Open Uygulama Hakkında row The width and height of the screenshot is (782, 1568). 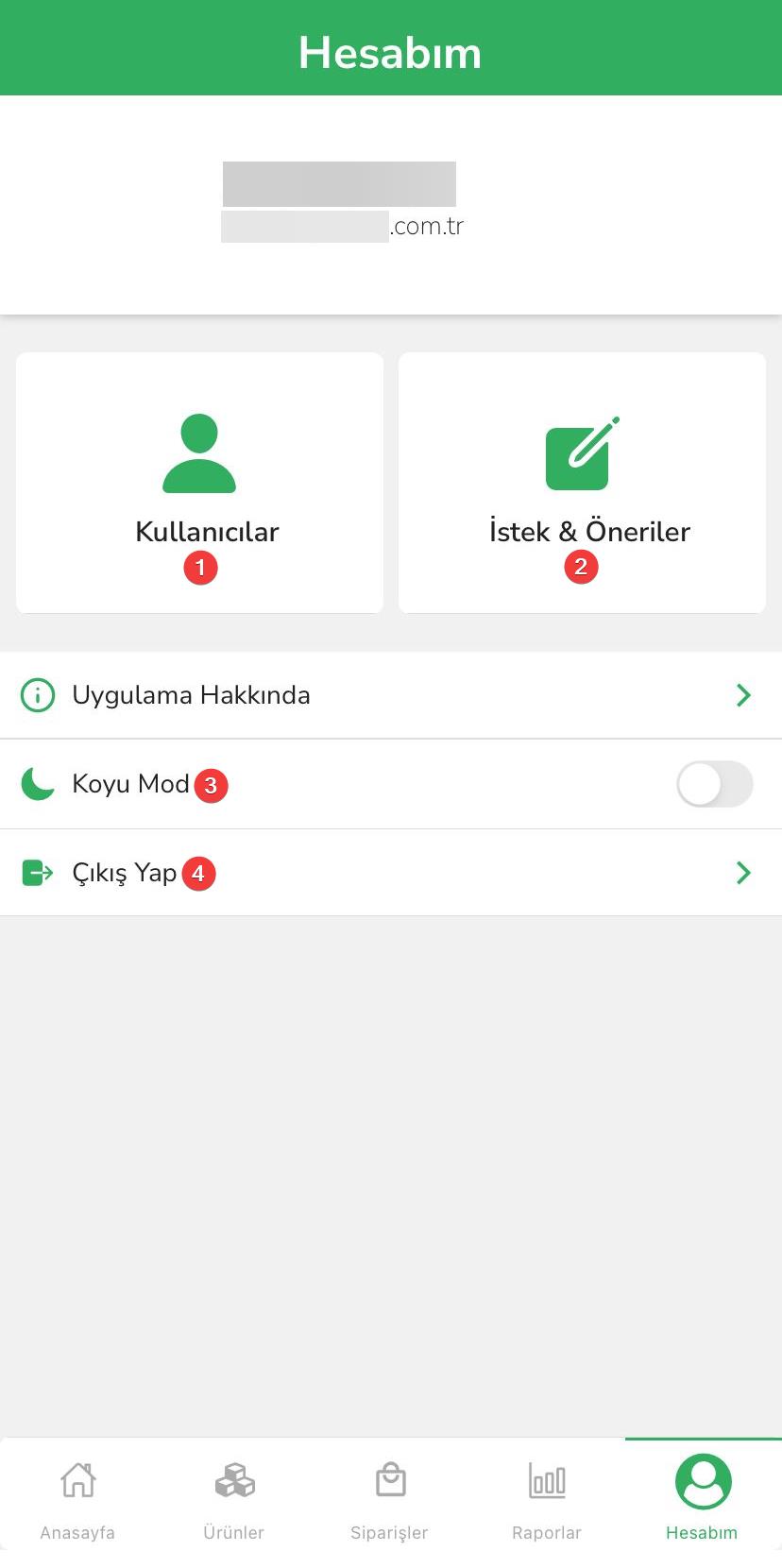[x=391, y=695]
